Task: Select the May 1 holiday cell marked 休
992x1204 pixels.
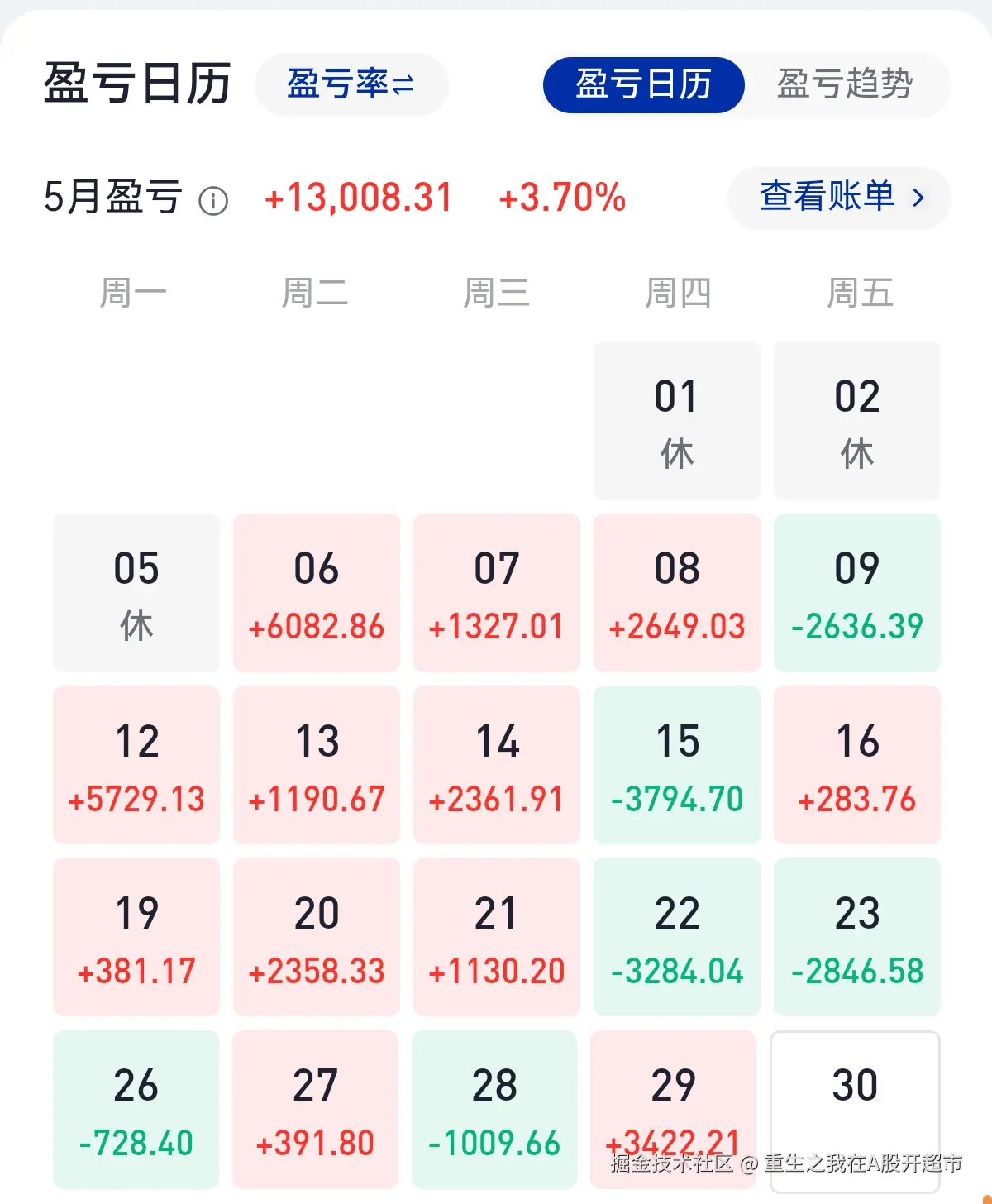Action: click(x=676, y=420)
